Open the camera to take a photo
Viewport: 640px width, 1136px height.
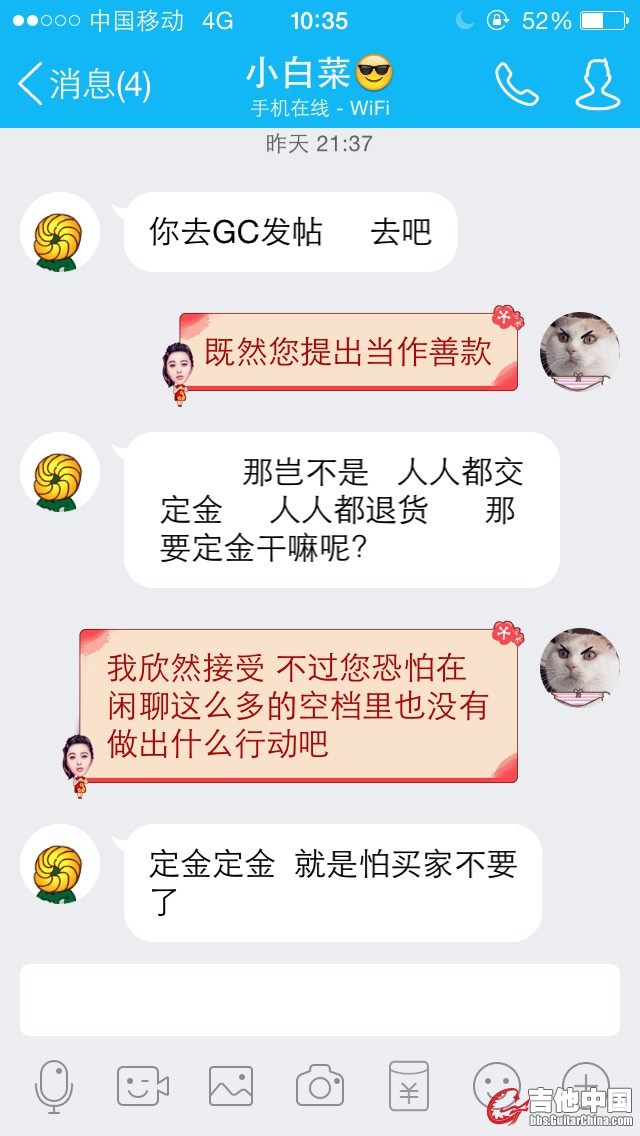(320, 1086)
